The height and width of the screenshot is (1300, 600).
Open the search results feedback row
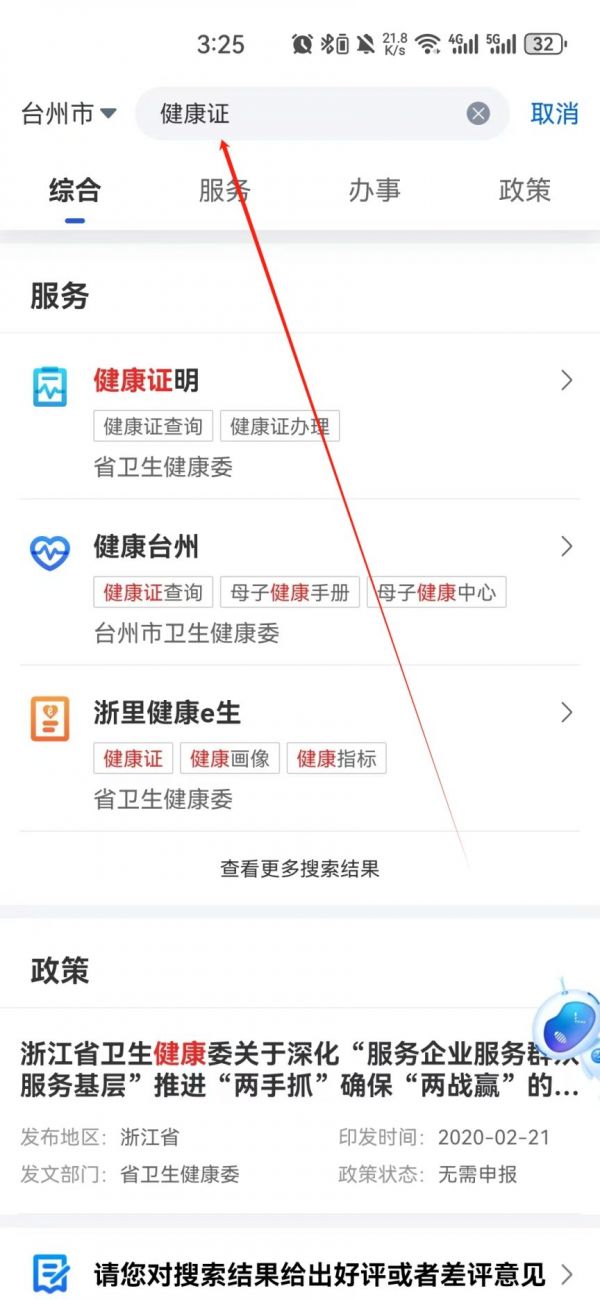coord(300,1274)
